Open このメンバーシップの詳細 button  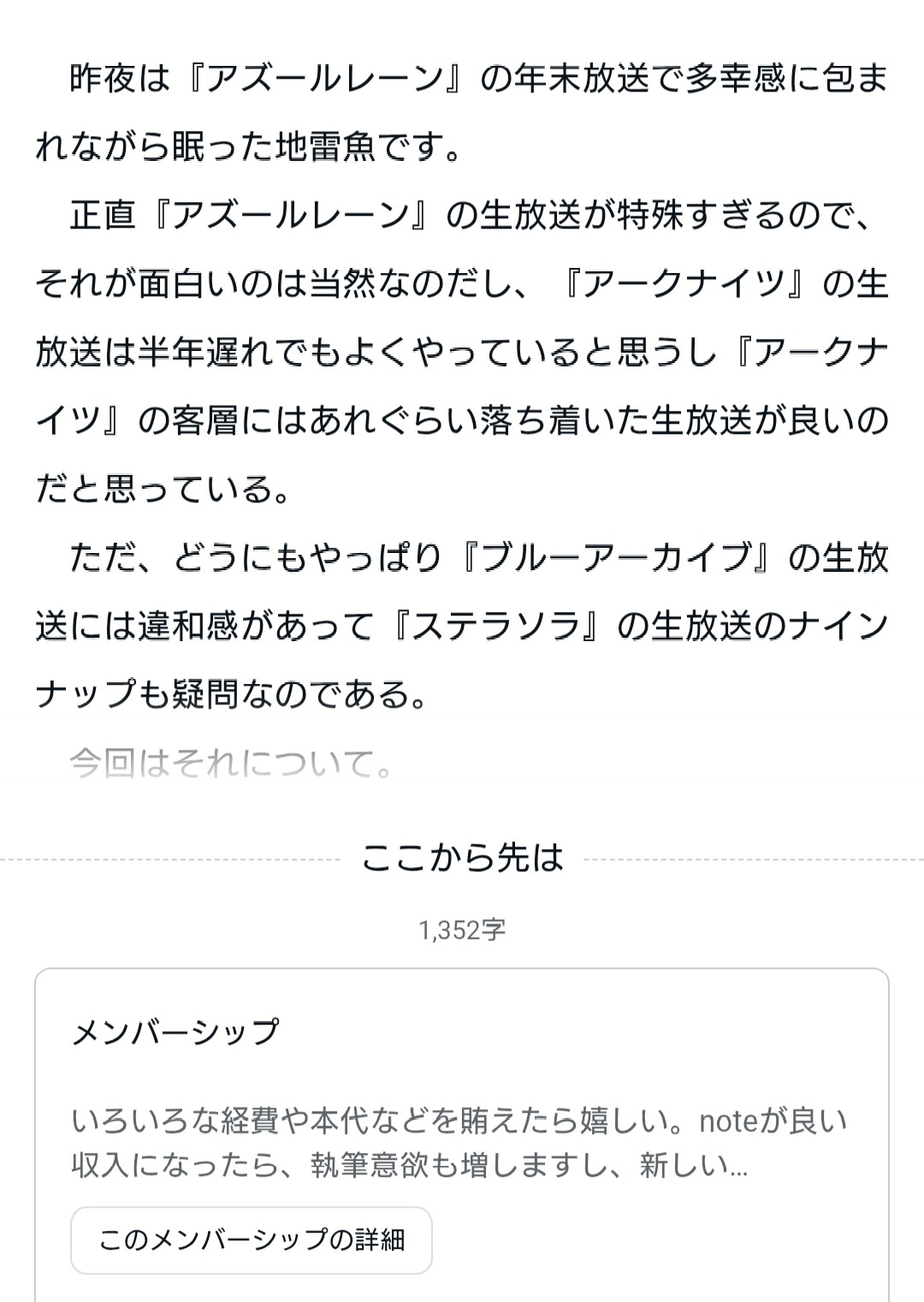[252, 1240]
